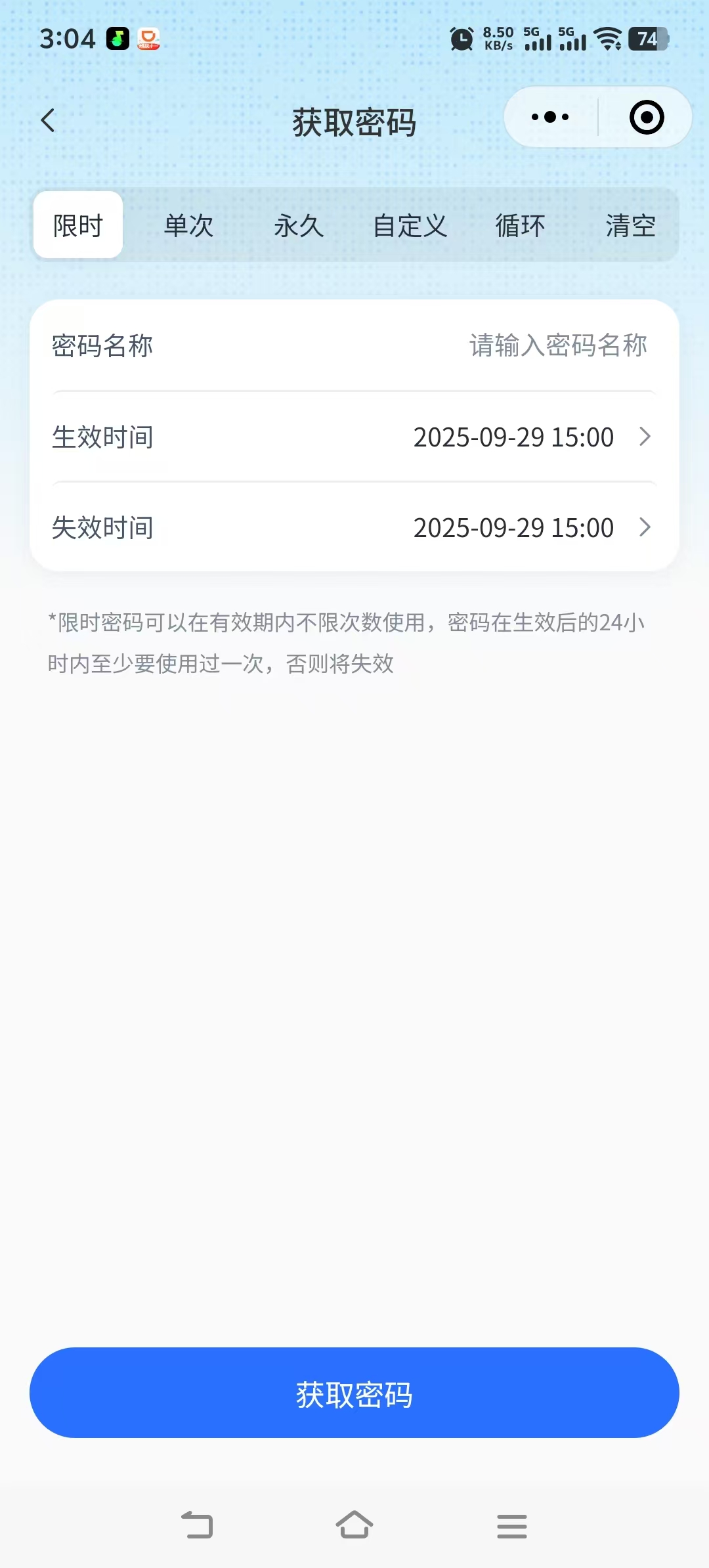
Task: Tap the back arrow to leave 获取密码
Action: tap(47, 121)
